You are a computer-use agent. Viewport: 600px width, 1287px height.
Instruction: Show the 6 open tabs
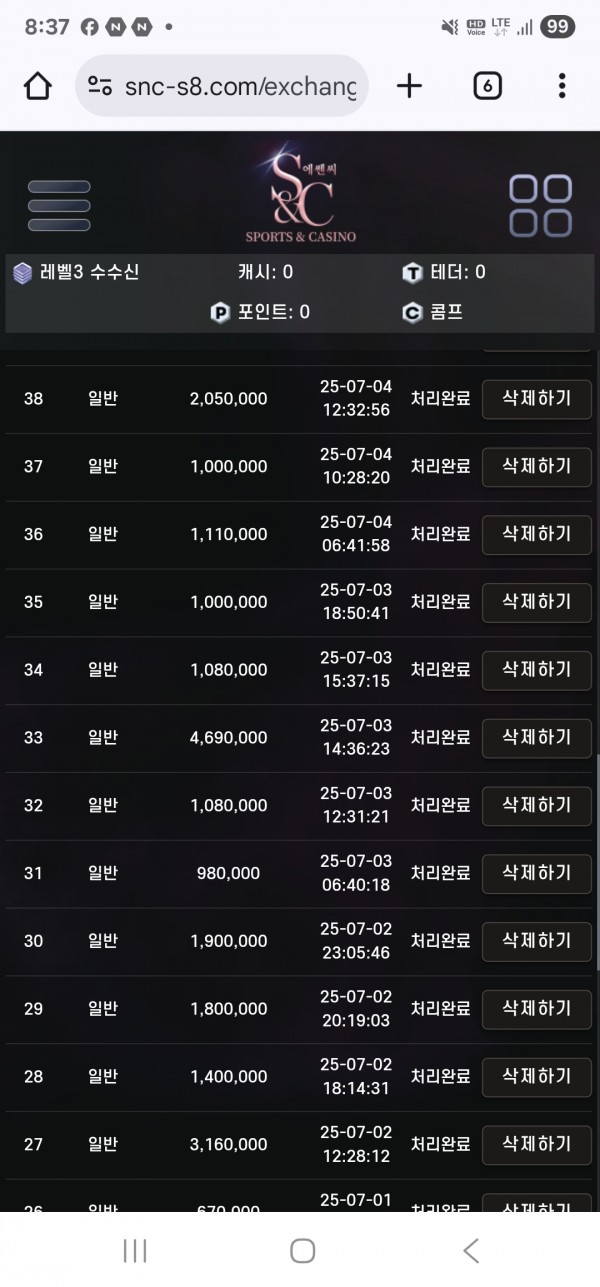point(487,87)
